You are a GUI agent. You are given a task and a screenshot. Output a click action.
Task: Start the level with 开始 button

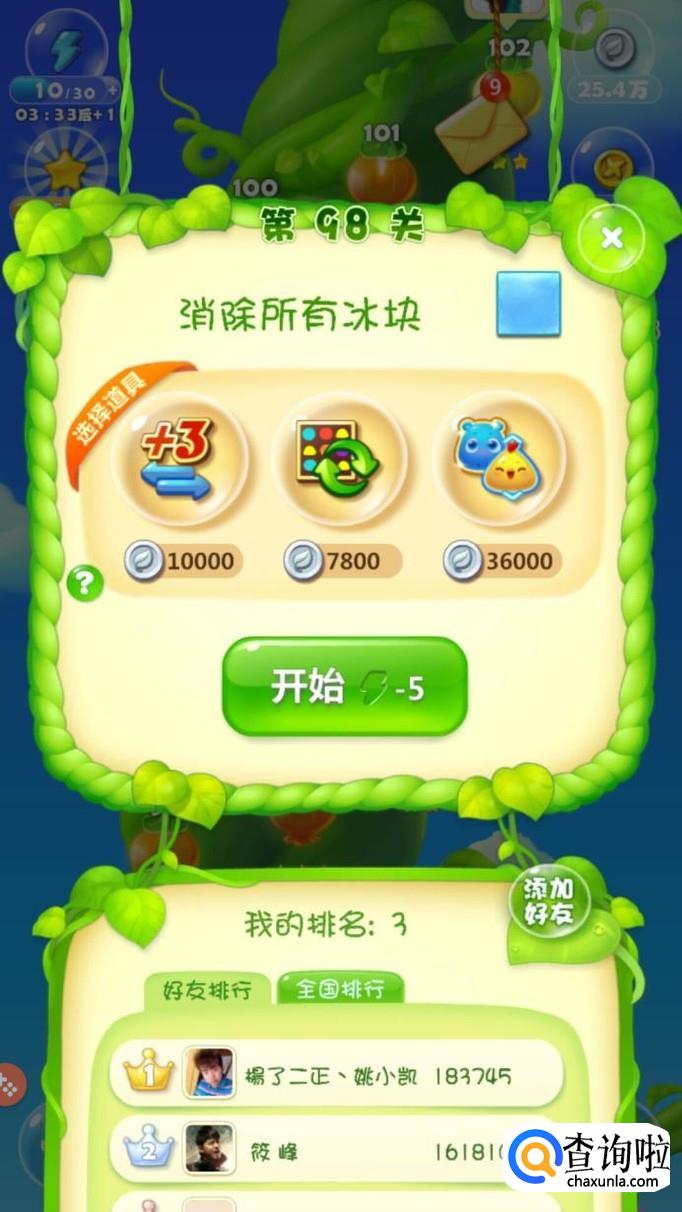click(x=344, y=687)
